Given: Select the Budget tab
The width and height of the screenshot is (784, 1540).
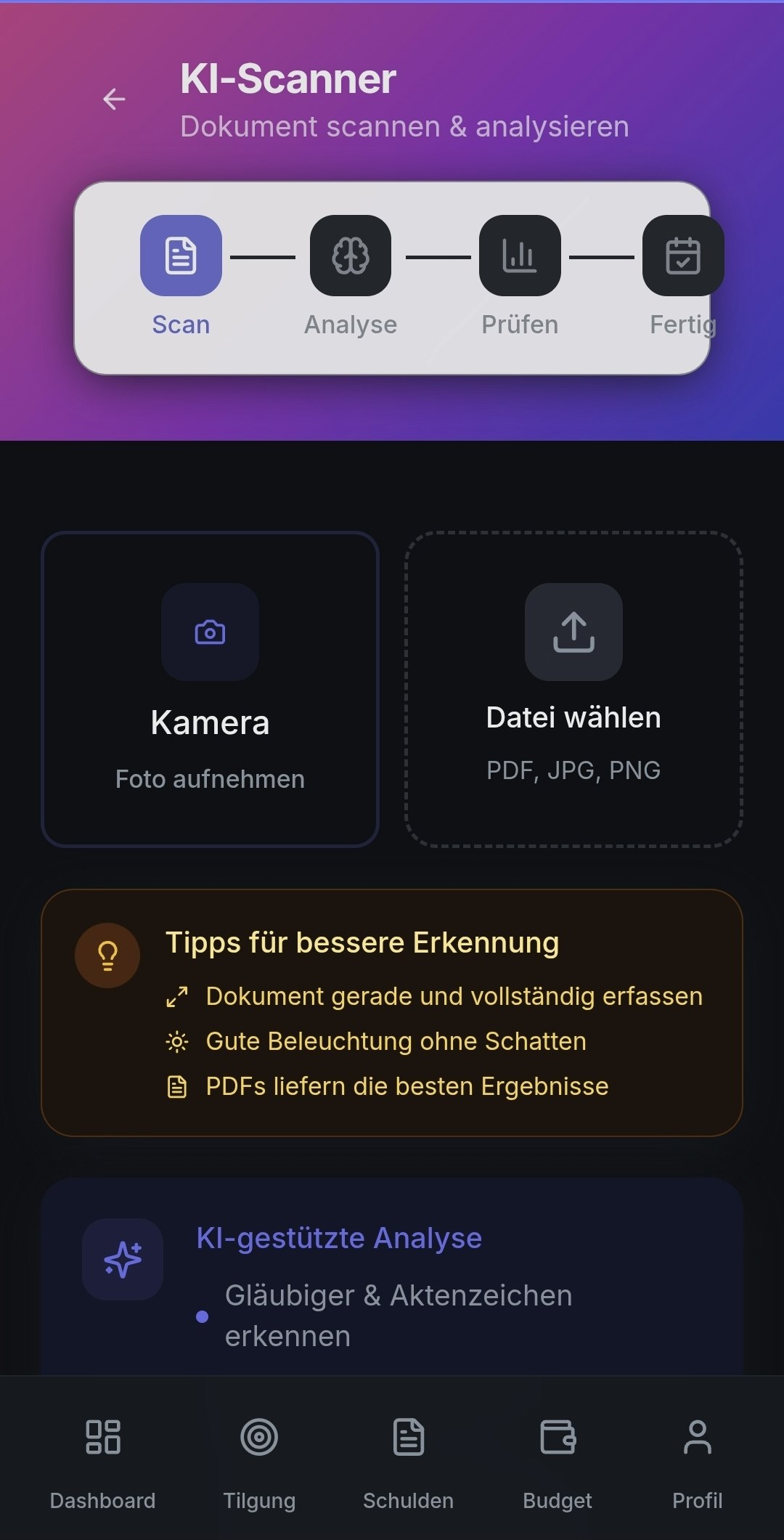Looking at the screenshot, I should click(x=558, y=1459).
